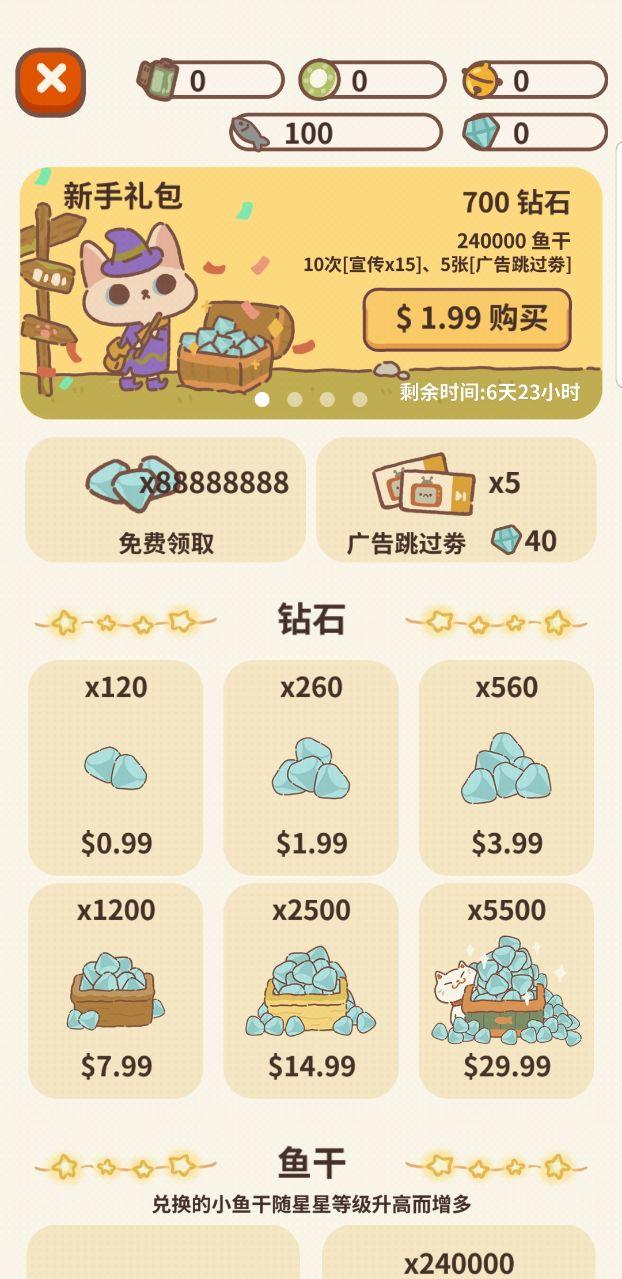Get 广告跳过券 x5 for 40 diamonds
622x1279 pixels.
456,500
